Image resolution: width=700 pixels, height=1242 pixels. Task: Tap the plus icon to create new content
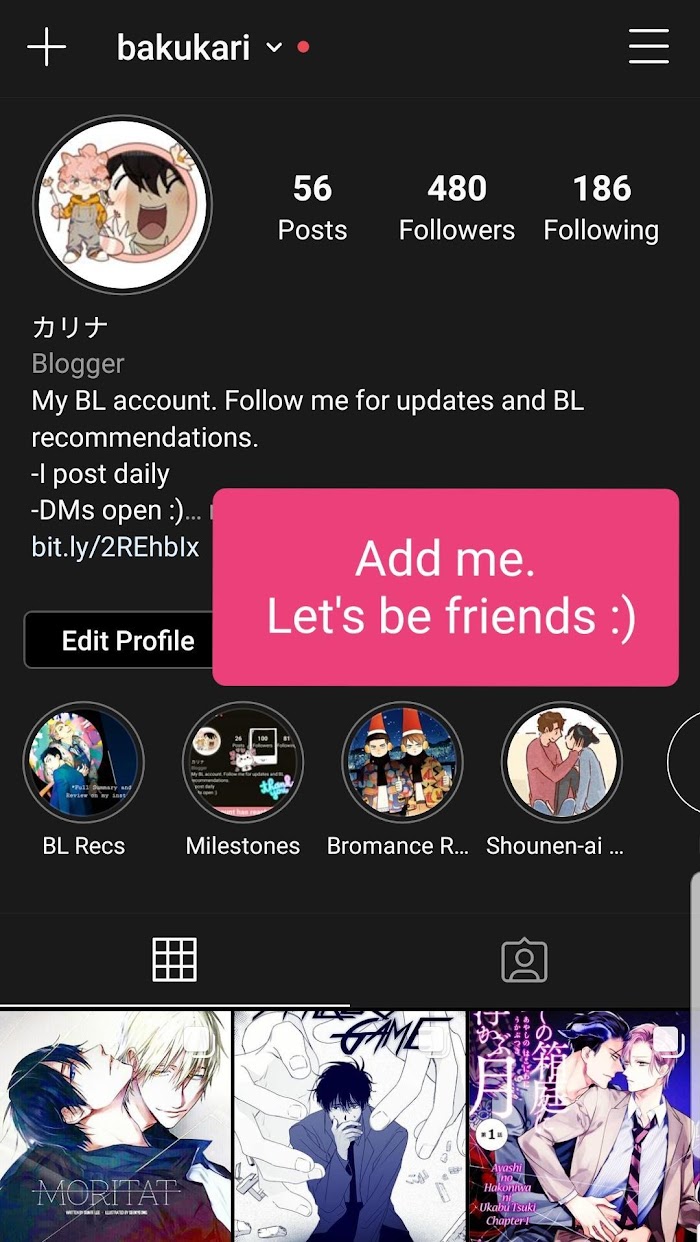coord(46,47)
